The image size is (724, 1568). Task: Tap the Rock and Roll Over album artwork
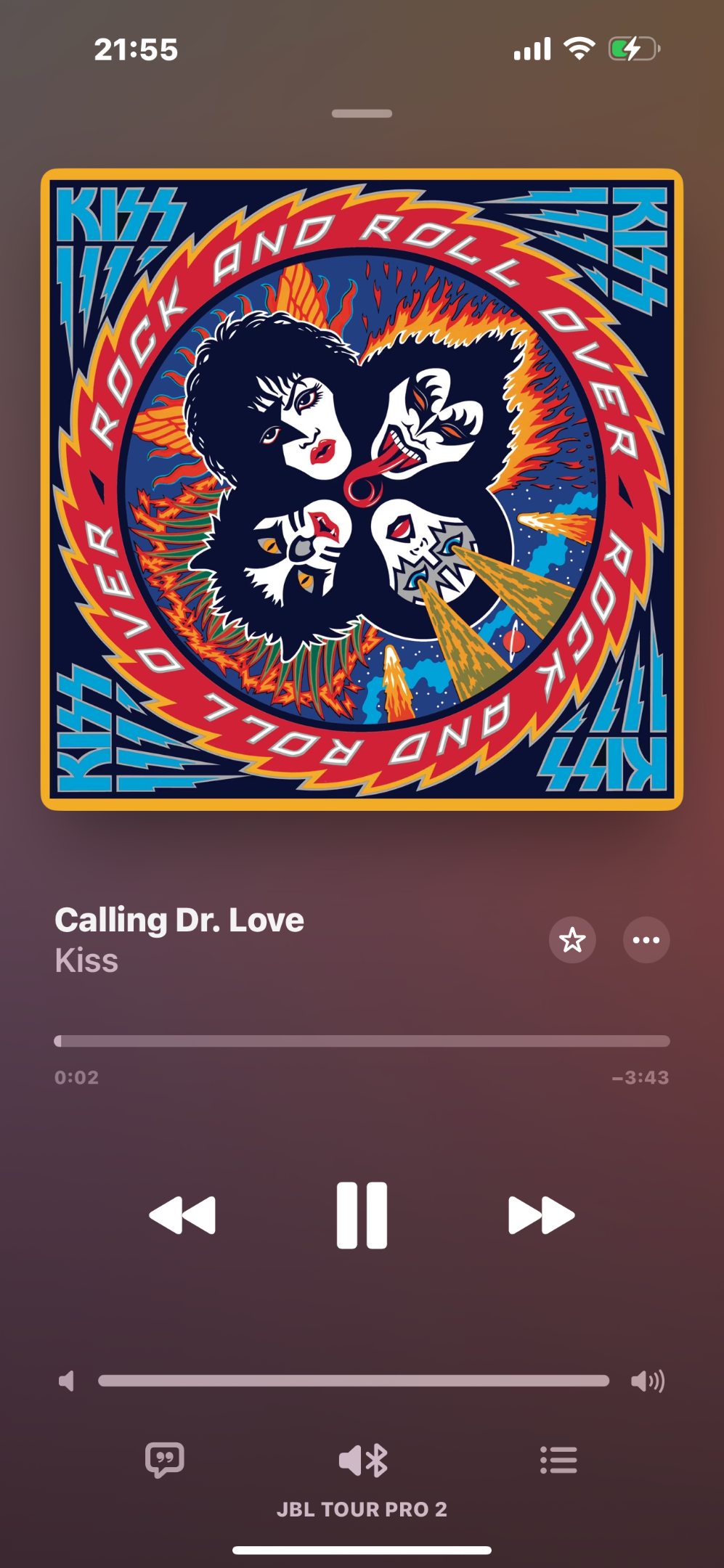click(362, 489)
